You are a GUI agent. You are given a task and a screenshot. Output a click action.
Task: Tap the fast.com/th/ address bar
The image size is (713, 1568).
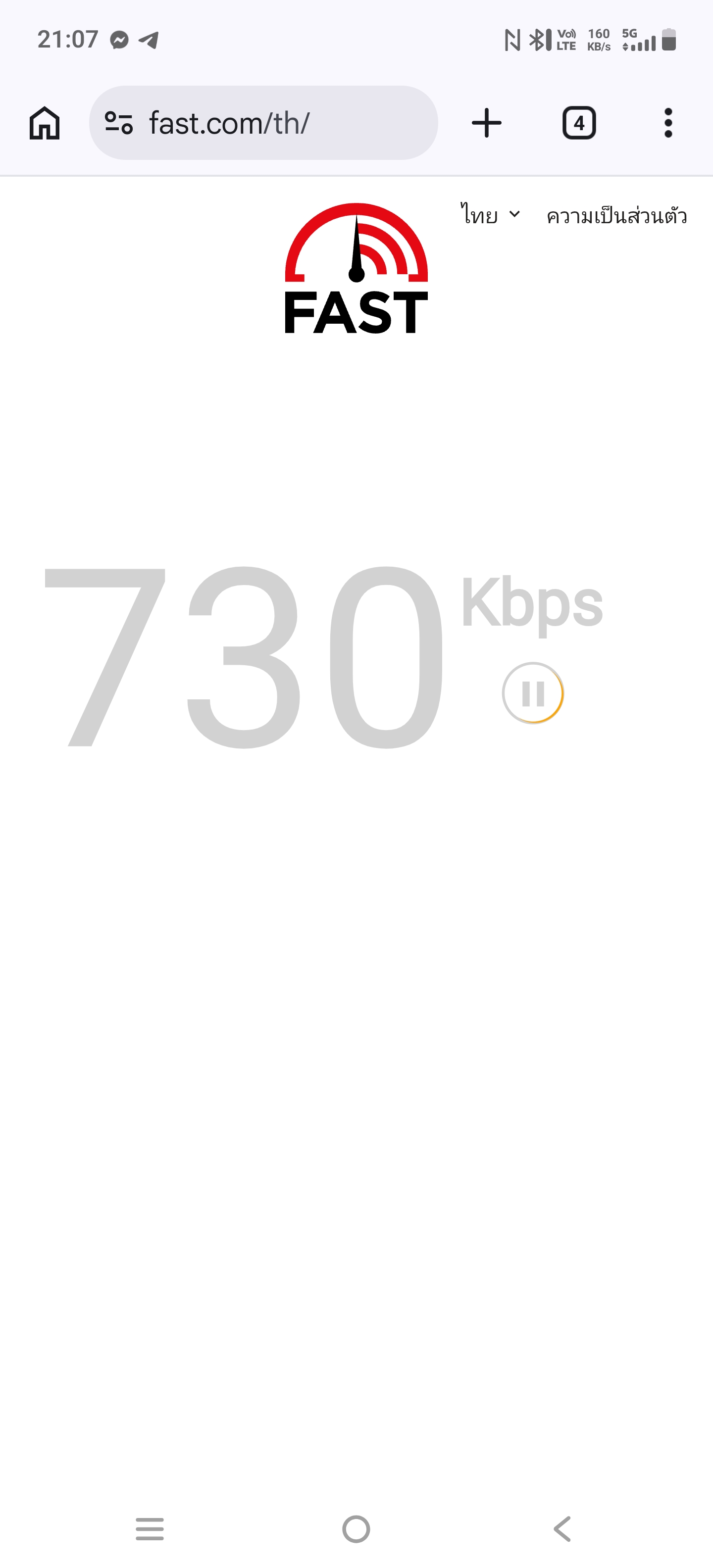(263, 123)
